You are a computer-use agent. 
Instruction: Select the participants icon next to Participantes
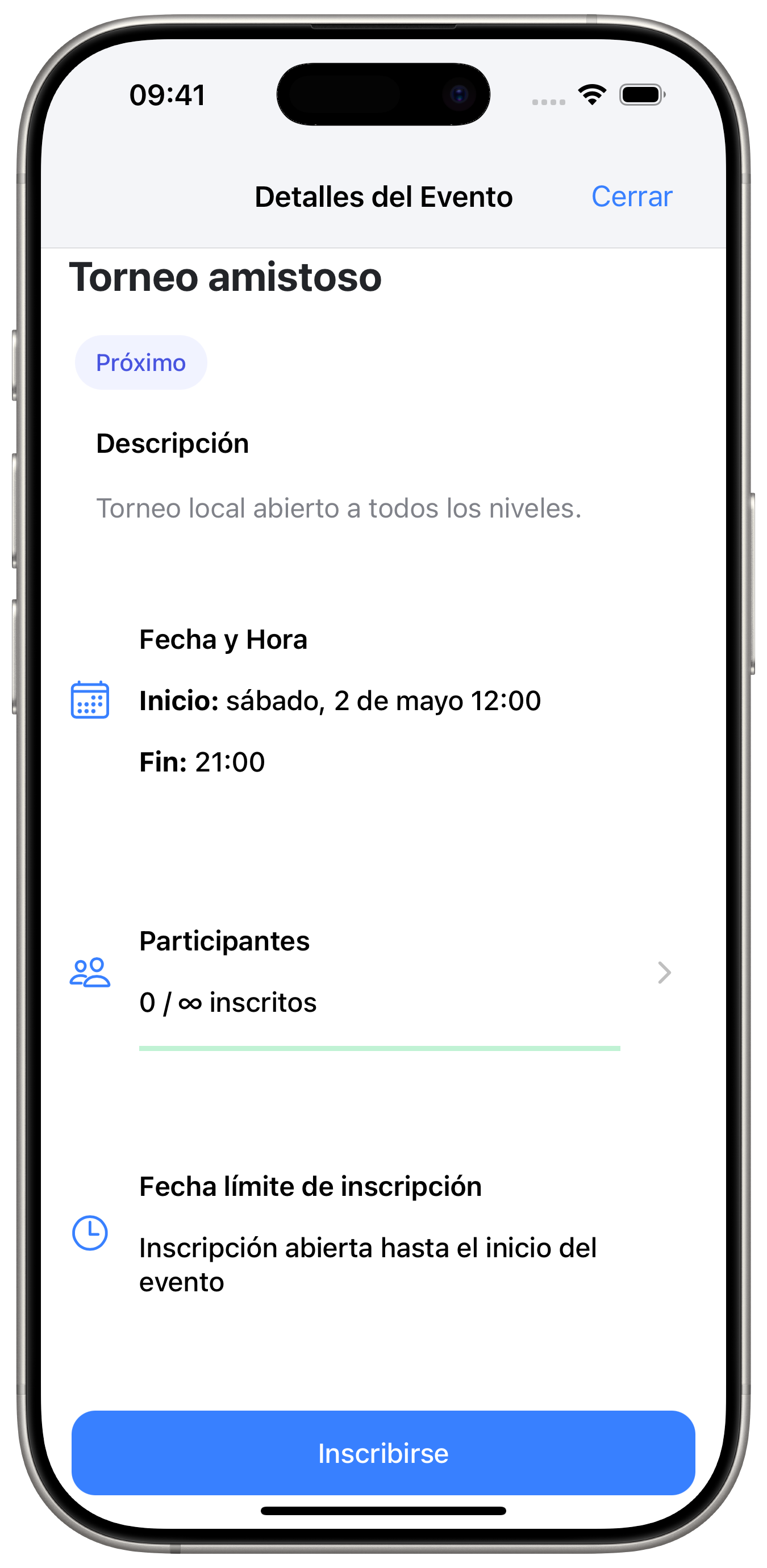point(91,973)
